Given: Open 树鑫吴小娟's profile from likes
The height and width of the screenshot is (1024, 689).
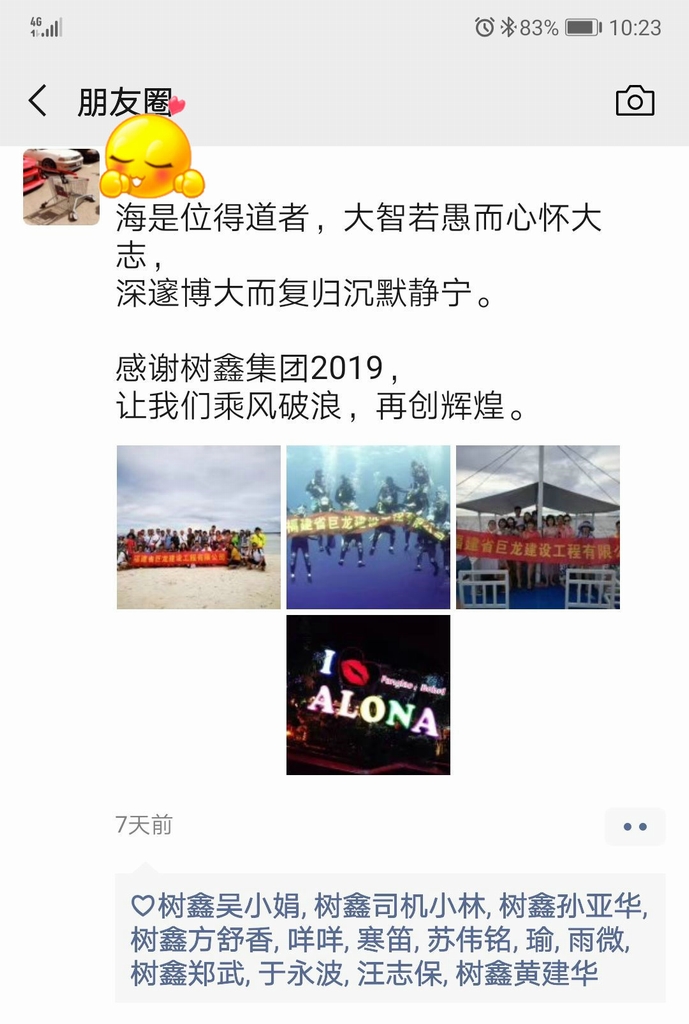Looking at the screenshot, I should point(230,907).
